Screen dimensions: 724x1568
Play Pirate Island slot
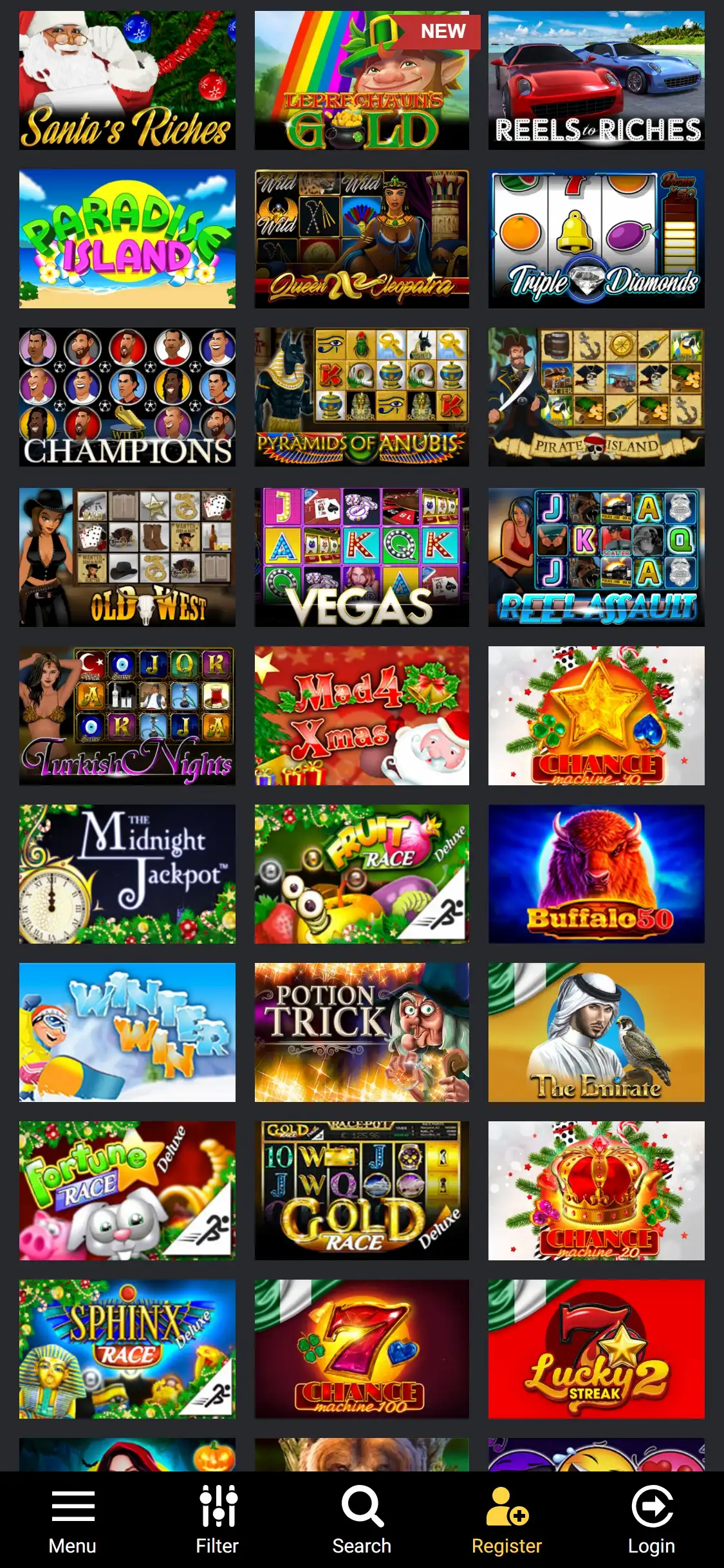point(596,397)
